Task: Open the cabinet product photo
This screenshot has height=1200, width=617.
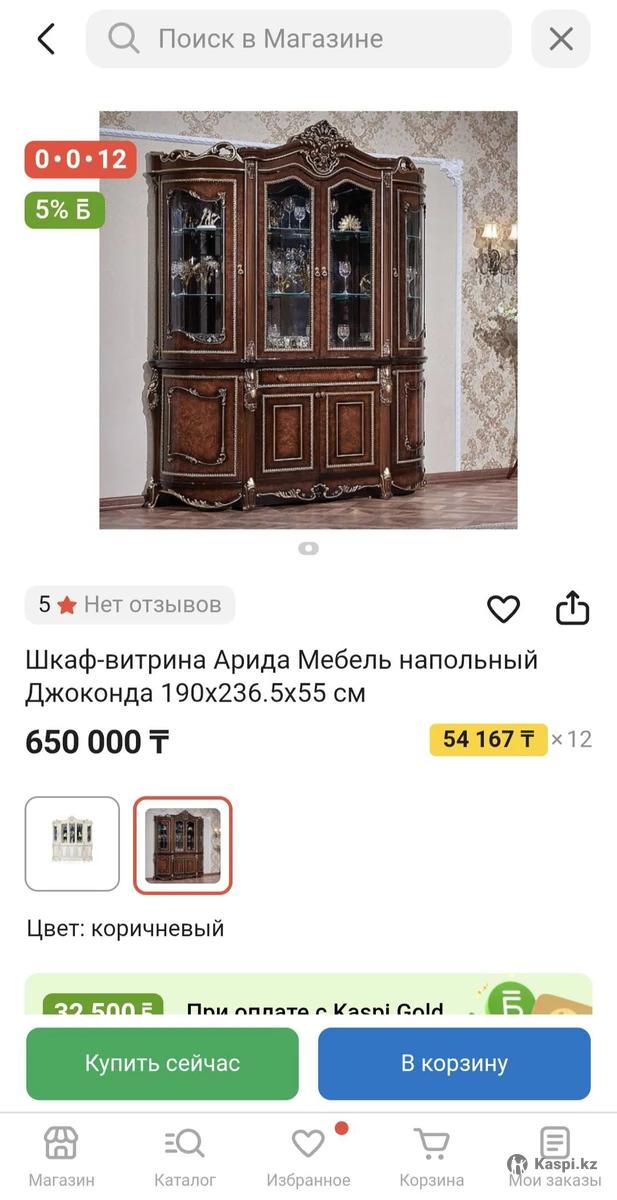Action: (x=308, y=320)
